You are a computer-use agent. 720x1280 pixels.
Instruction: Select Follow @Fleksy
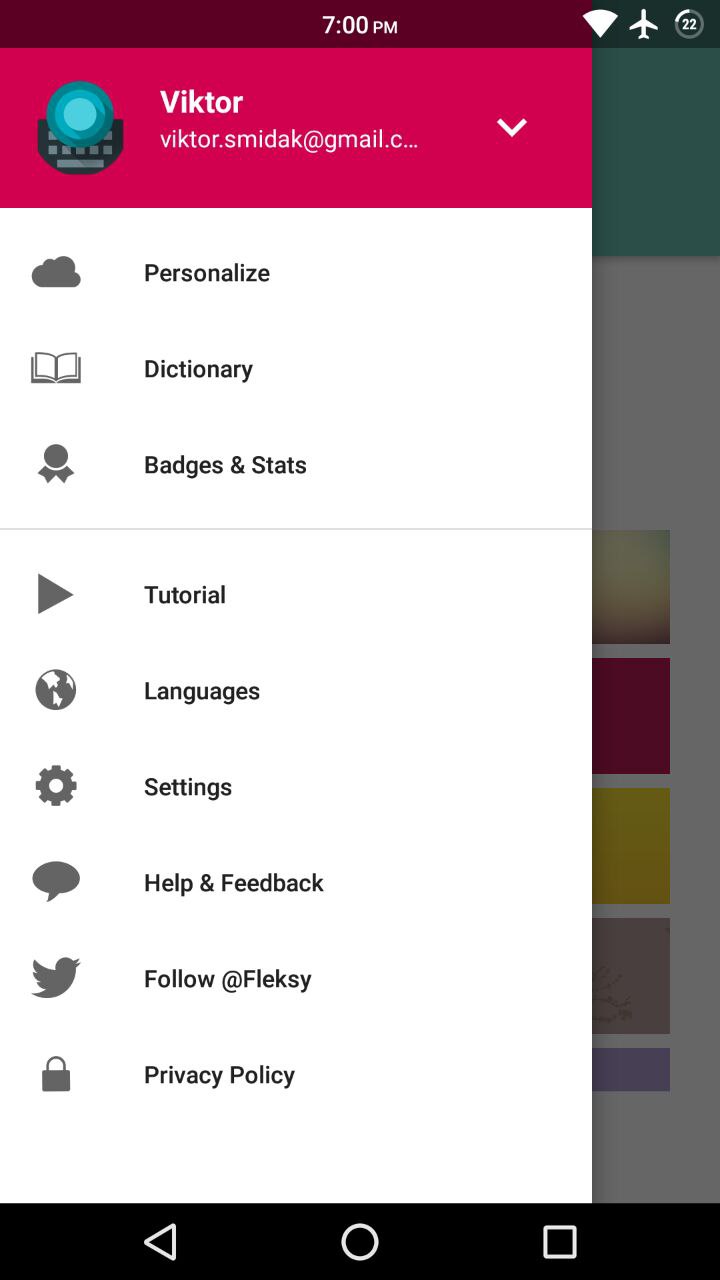(x=296, y=979)
